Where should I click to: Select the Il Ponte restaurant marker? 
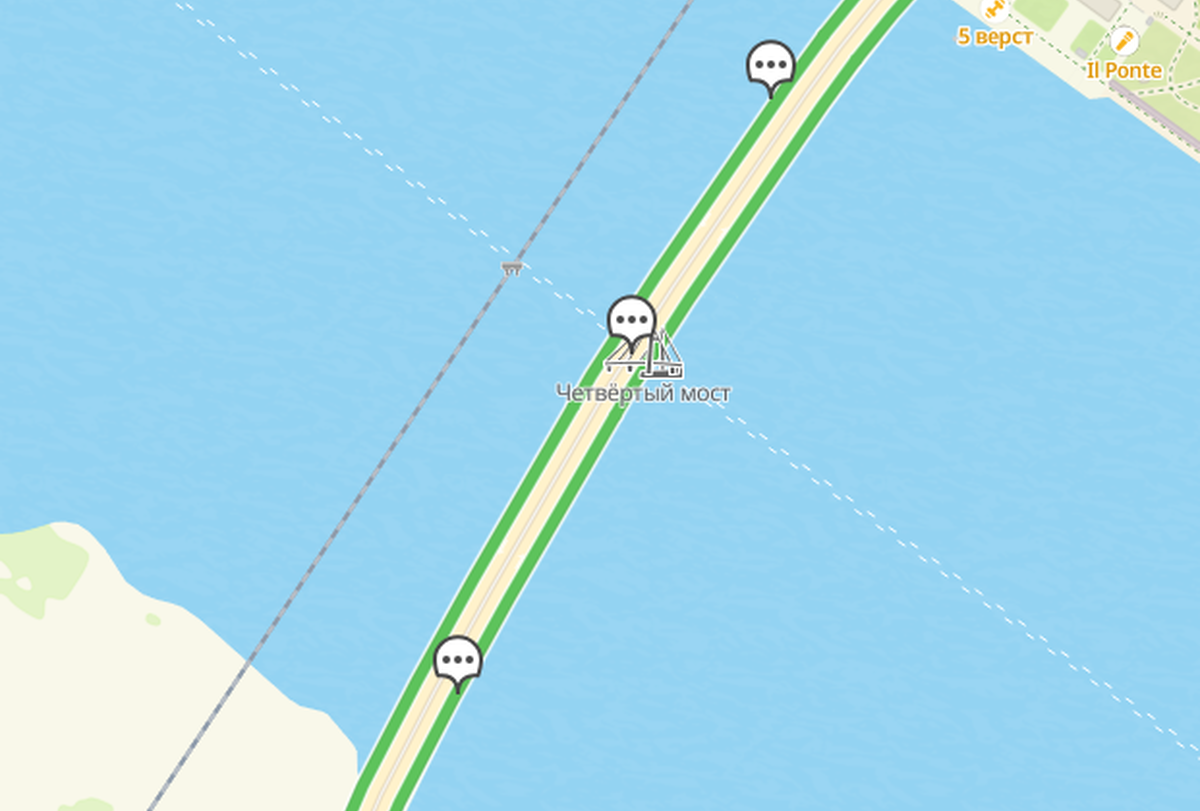(x=1125, y=42)
